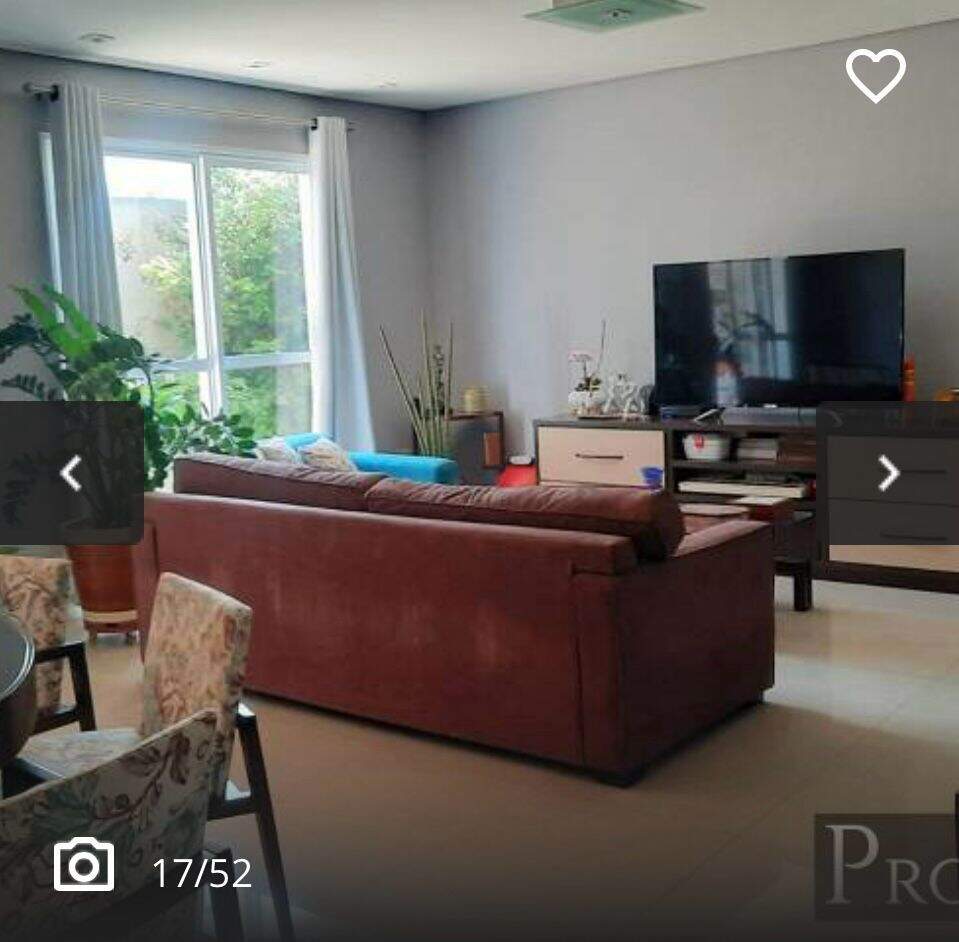
Task: Show the next photo
Action: [x=888, y=473]
